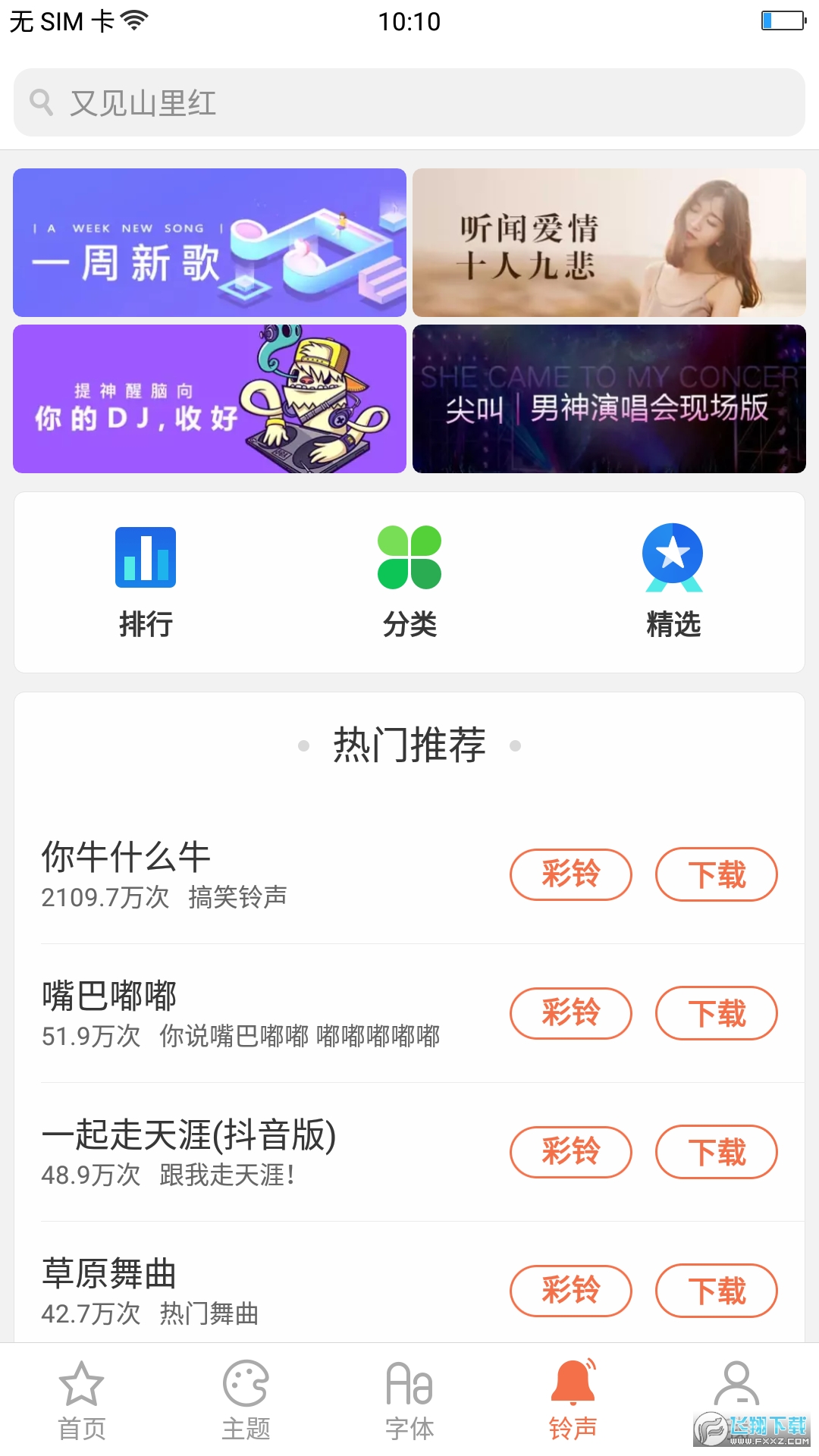Switch to the 首页 tab
Image resolution: width=819 pixels, height=1456 pixels.
[82, 1400]
